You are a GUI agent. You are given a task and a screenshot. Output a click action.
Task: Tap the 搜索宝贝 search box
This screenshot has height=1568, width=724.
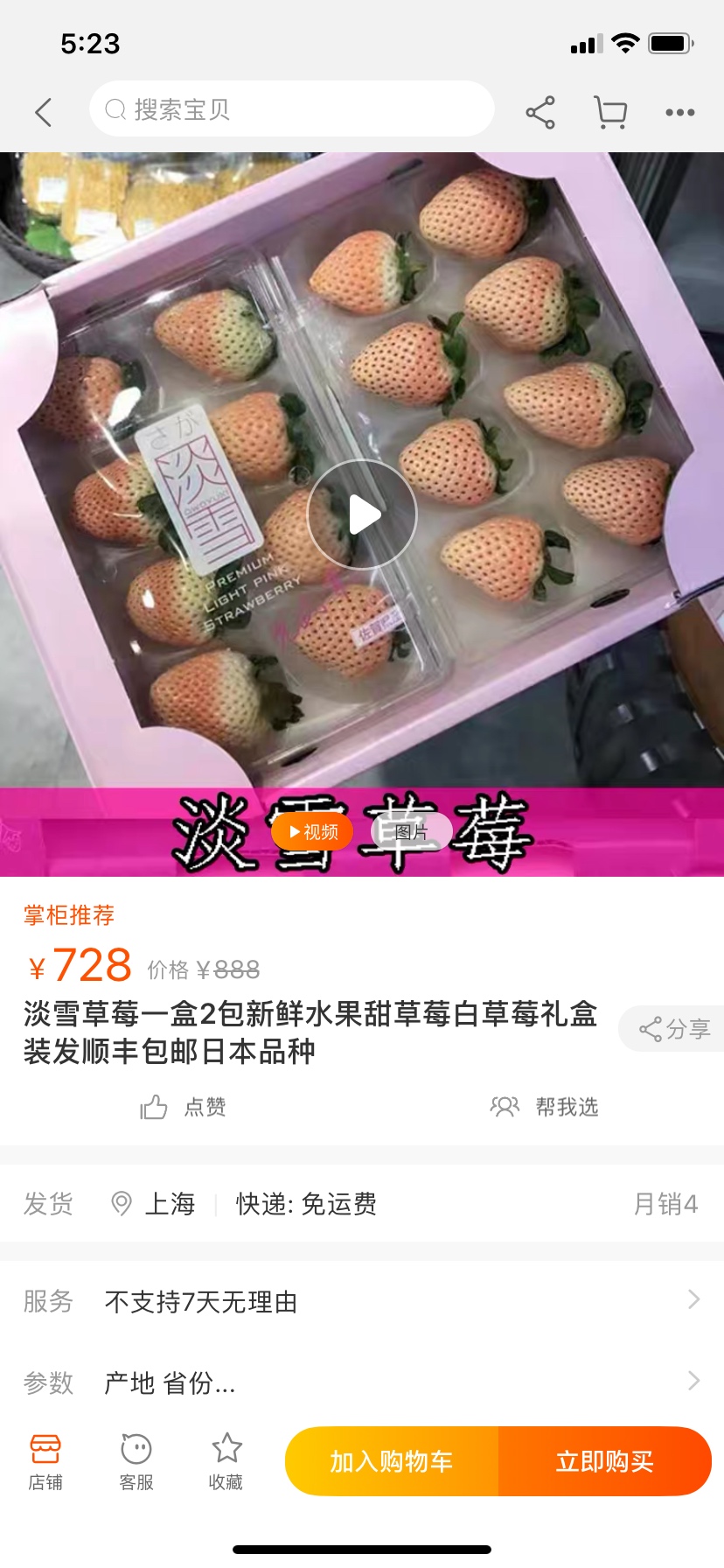tap(291, 109)
